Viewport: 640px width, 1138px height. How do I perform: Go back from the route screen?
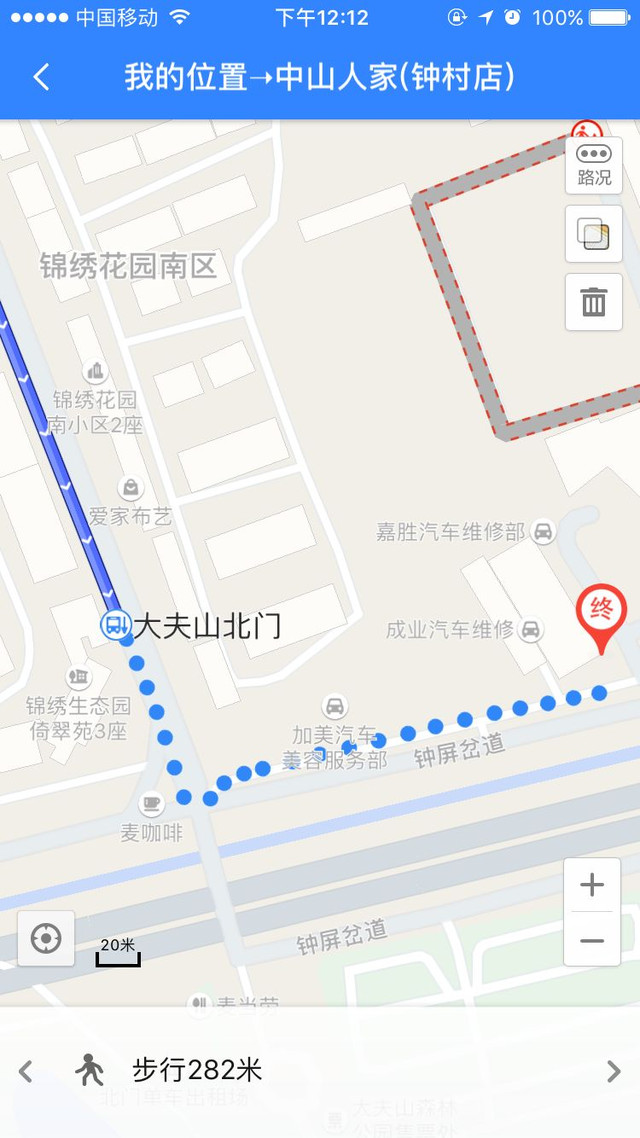41,77
